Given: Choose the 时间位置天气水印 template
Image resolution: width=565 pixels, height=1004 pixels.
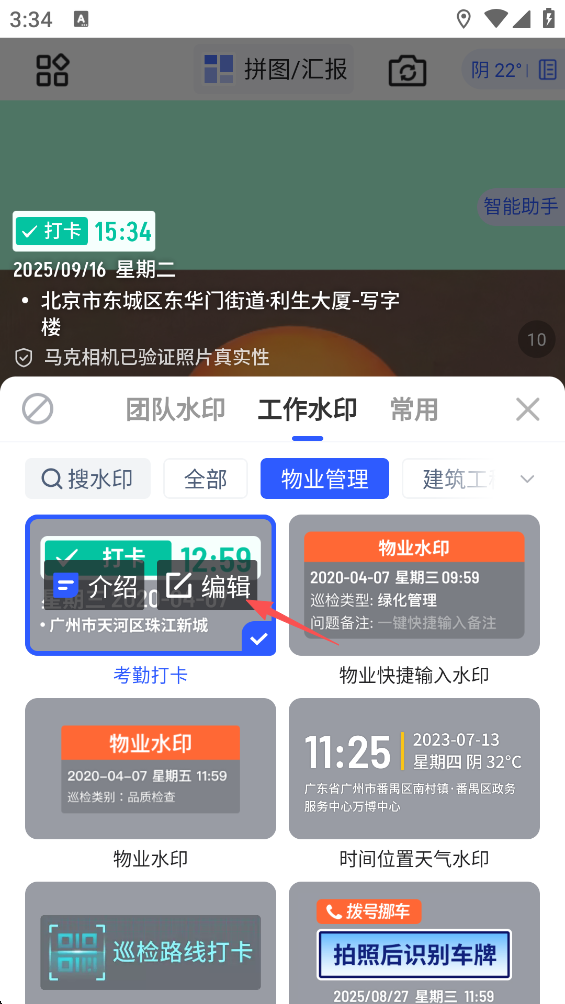Looking at the screenshot, I should pos(414,768).
